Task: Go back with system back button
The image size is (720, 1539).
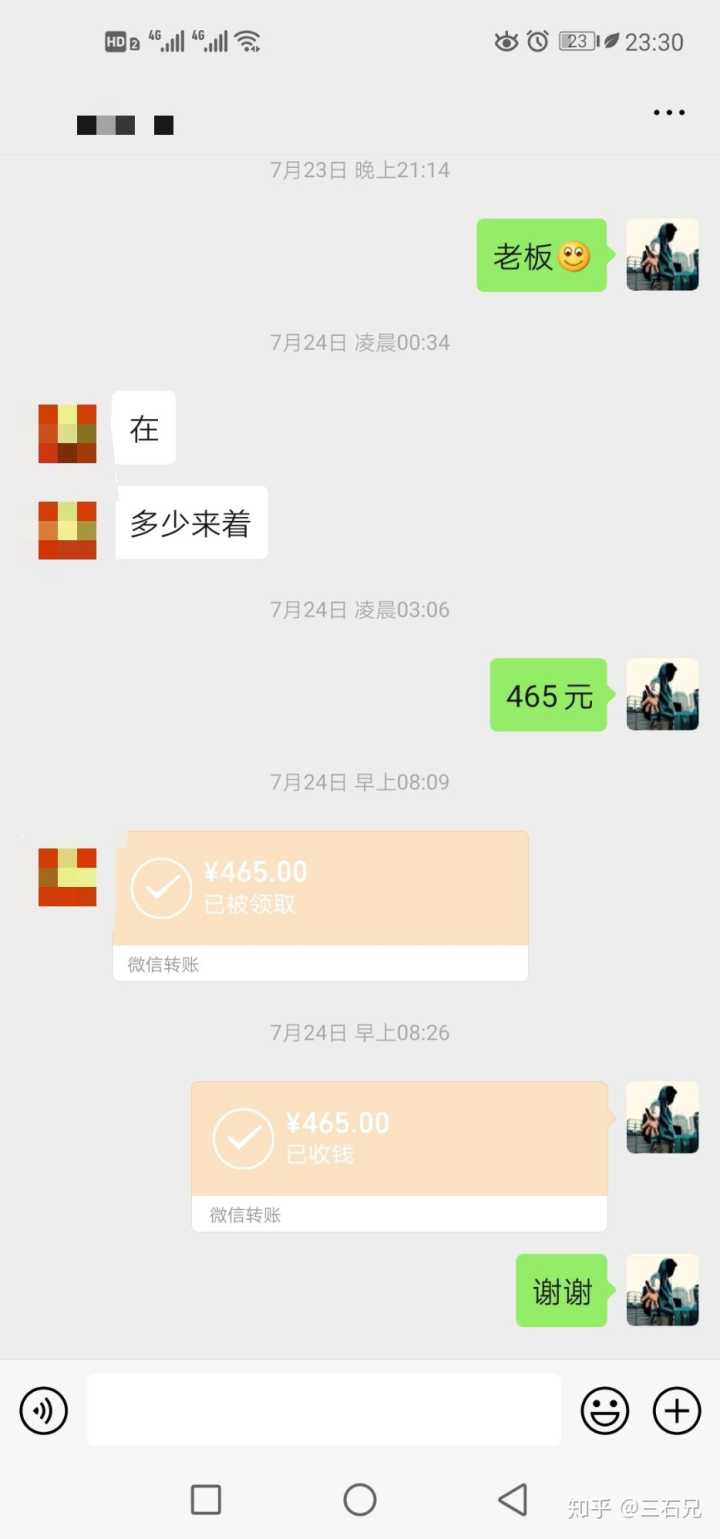Action: [x=512, y=1499]
